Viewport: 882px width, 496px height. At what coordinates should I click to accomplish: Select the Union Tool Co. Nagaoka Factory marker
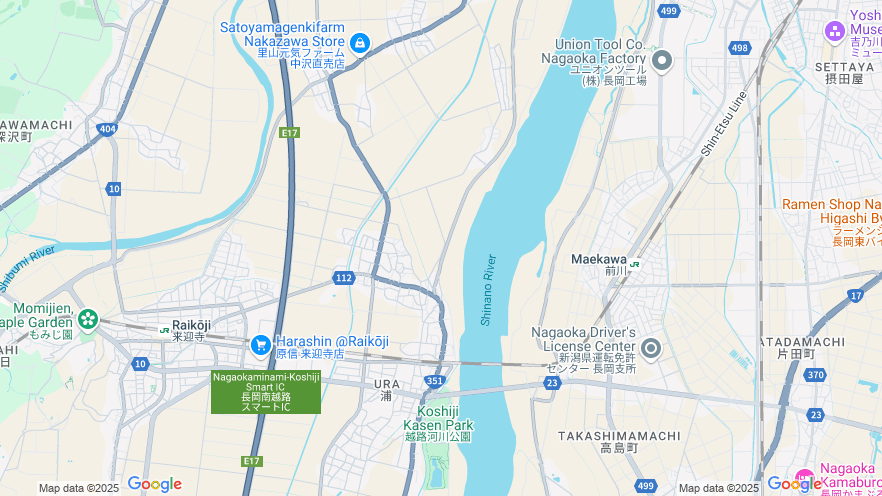(661, 61)
